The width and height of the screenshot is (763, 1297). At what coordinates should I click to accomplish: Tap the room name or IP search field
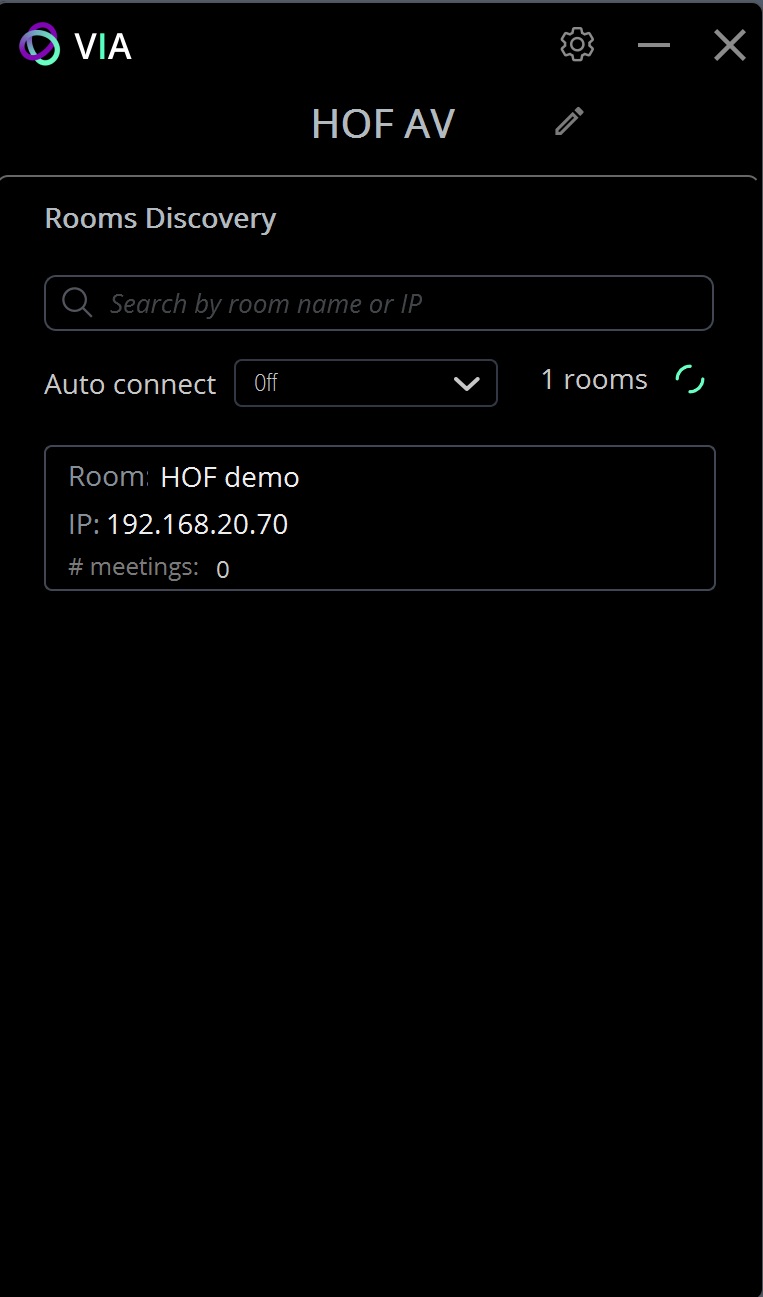point(379,303)
